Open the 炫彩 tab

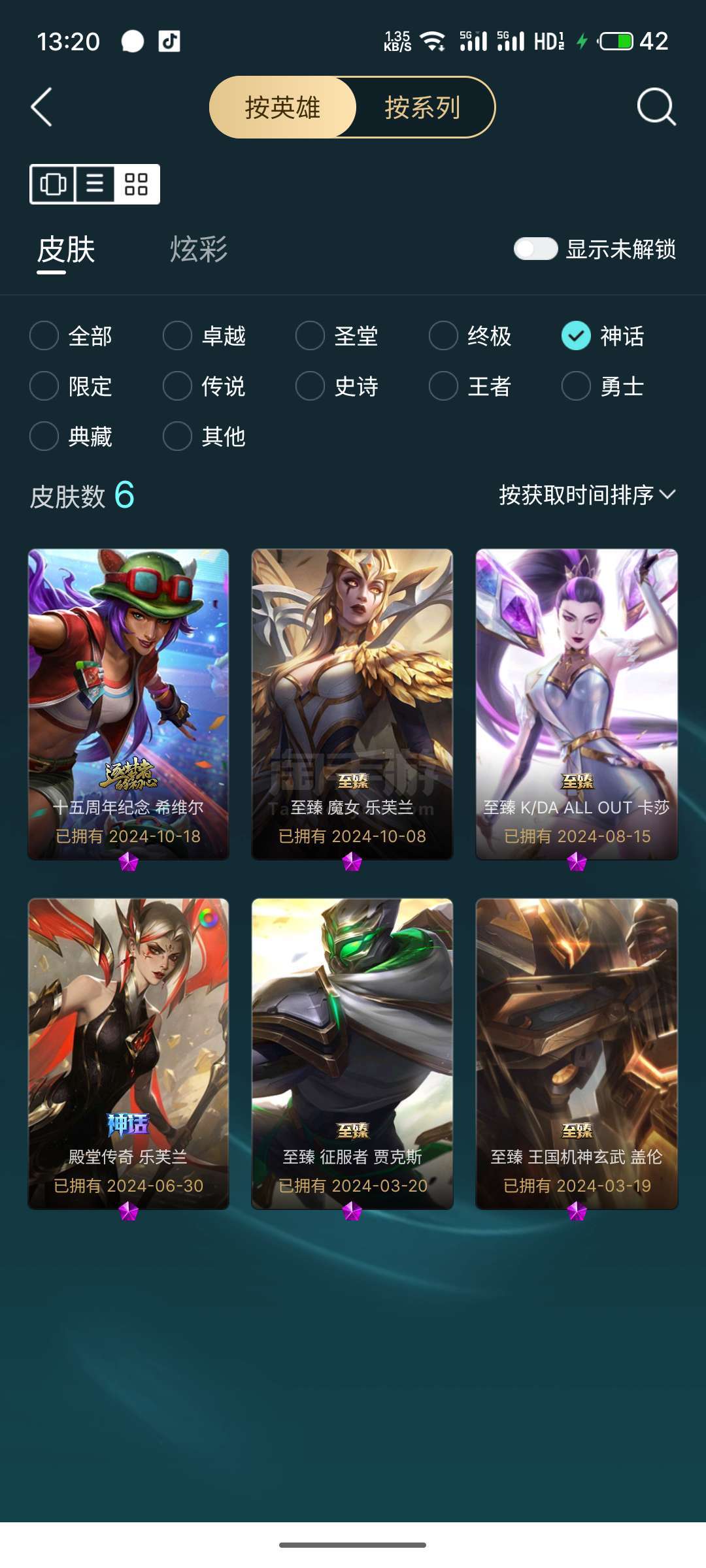(x=199, y=250)
